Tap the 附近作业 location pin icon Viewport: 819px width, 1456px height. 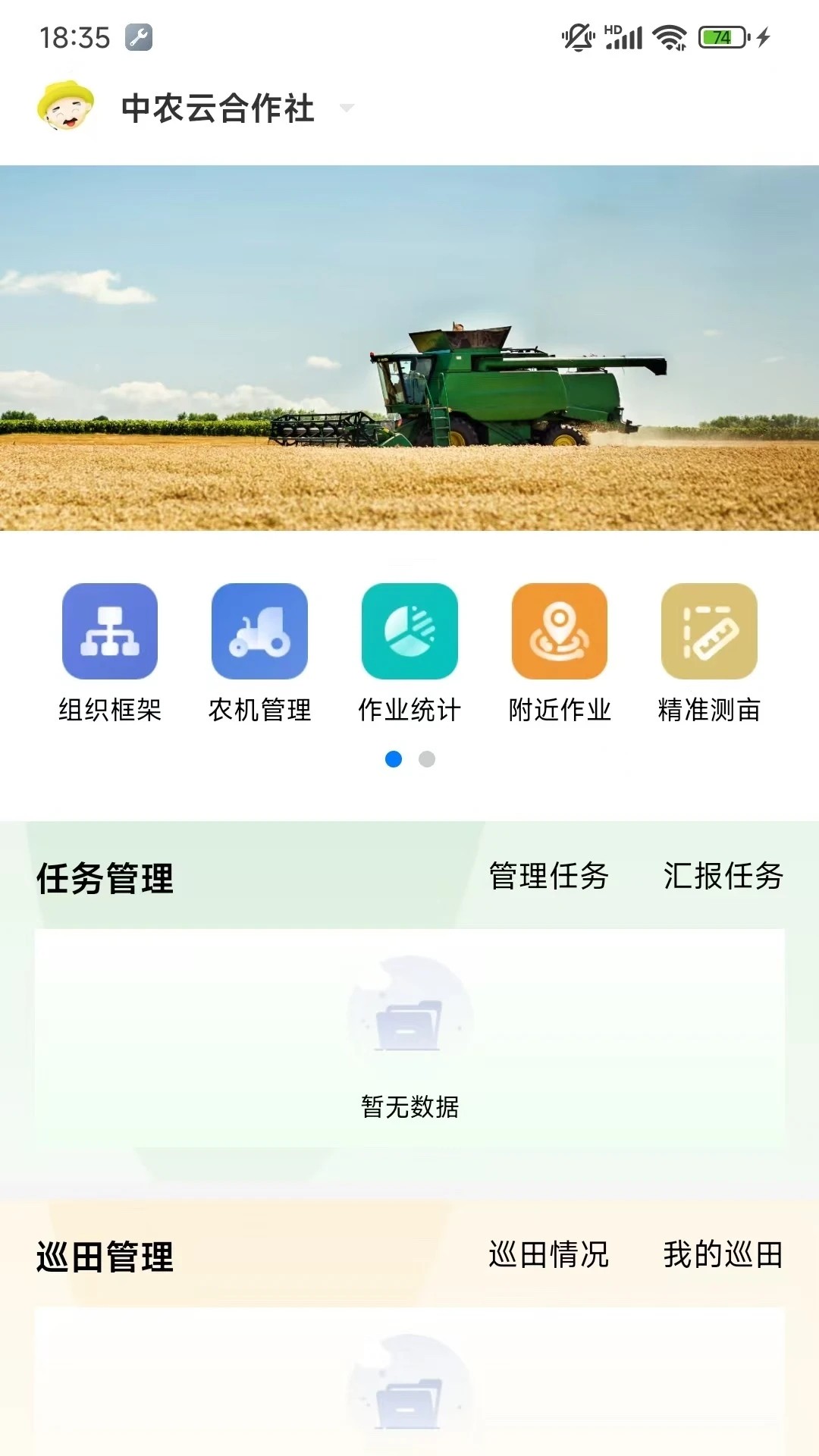560,632
